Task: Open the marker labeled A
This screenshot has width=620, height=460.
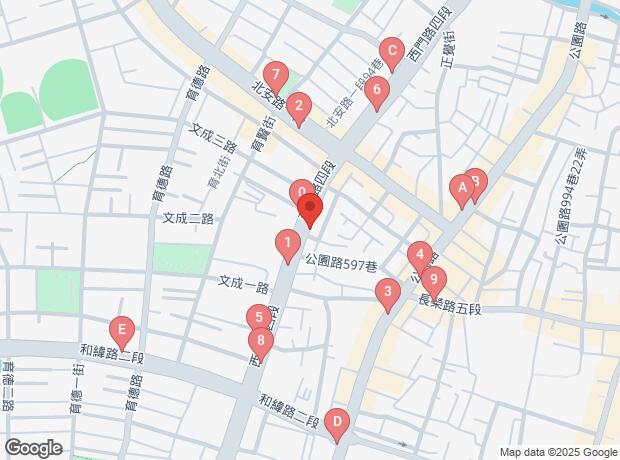Action: tap(461, 186)
